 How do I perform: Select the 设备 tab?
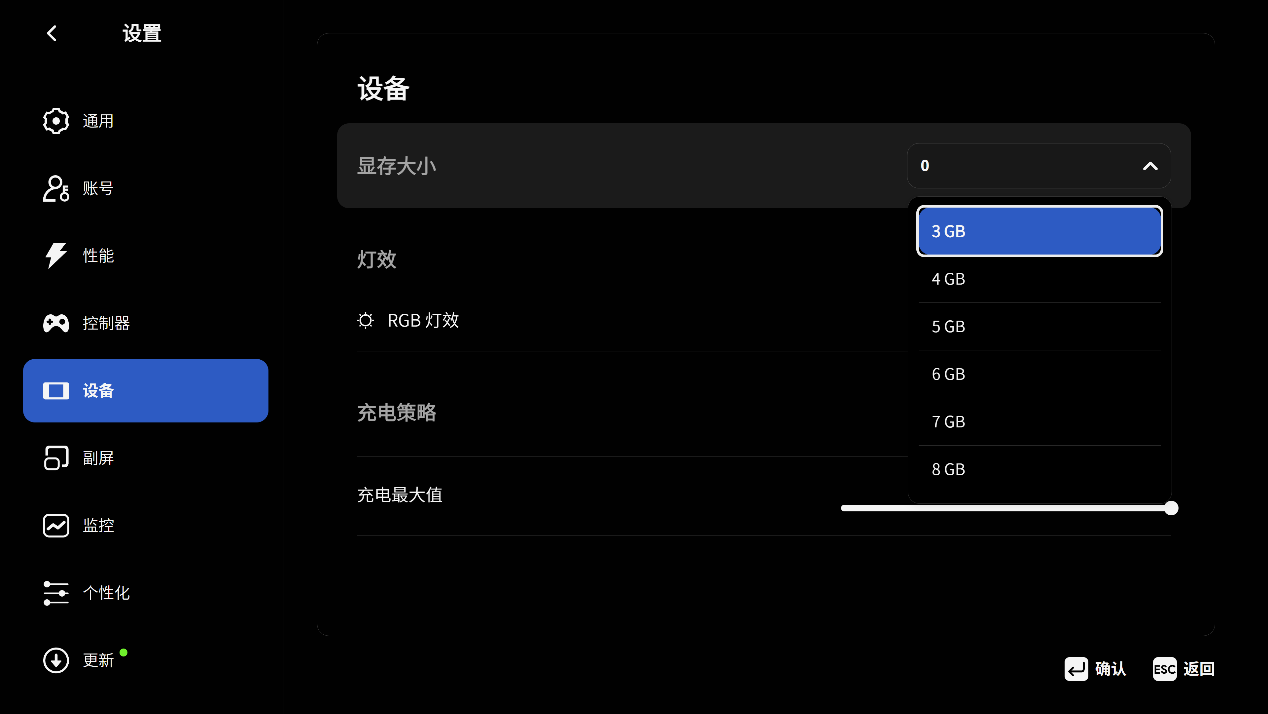pyautogui.click(x=145, y=391)
